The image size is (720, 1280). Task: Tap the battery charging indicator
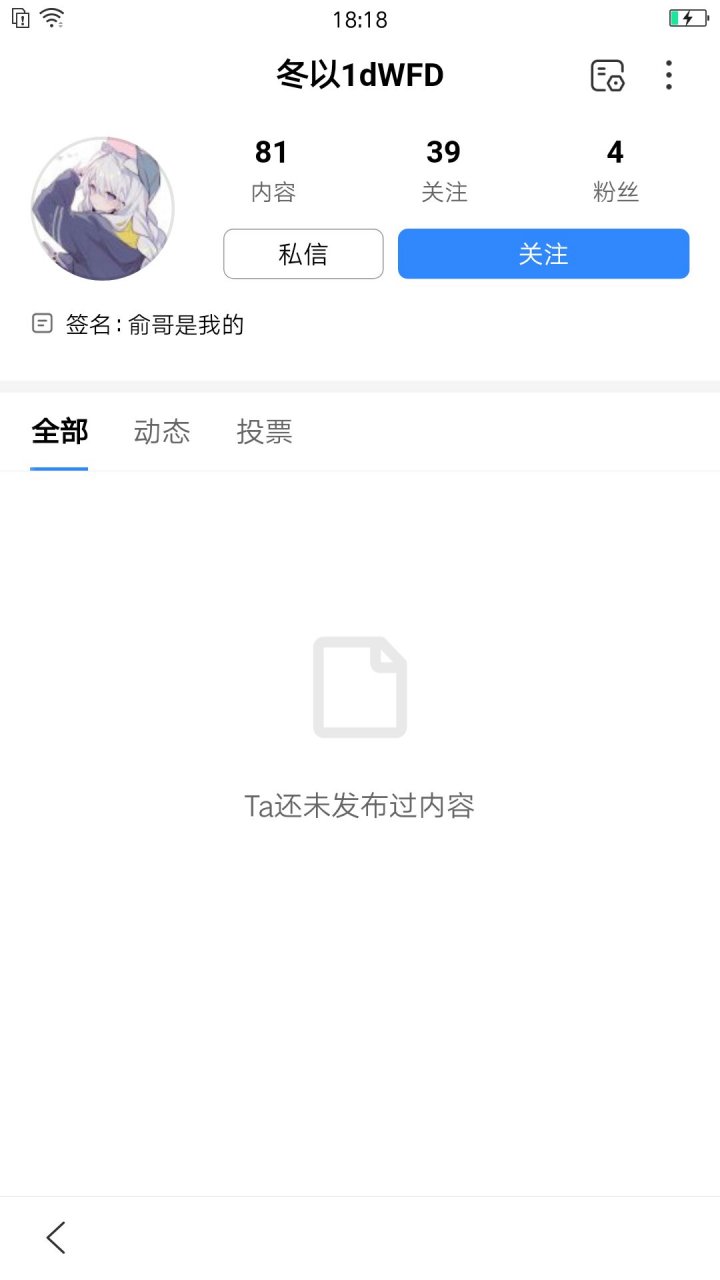688,17
